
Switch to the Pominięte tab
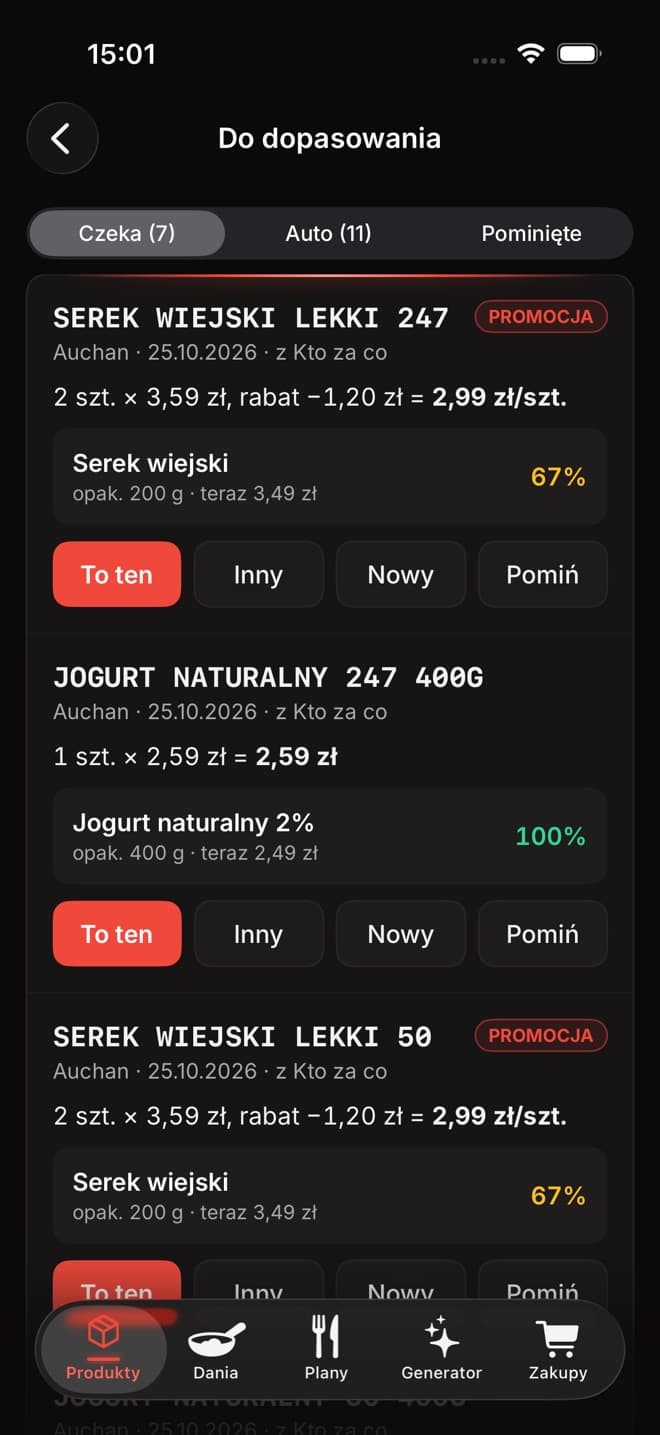(x=531, y=234)
